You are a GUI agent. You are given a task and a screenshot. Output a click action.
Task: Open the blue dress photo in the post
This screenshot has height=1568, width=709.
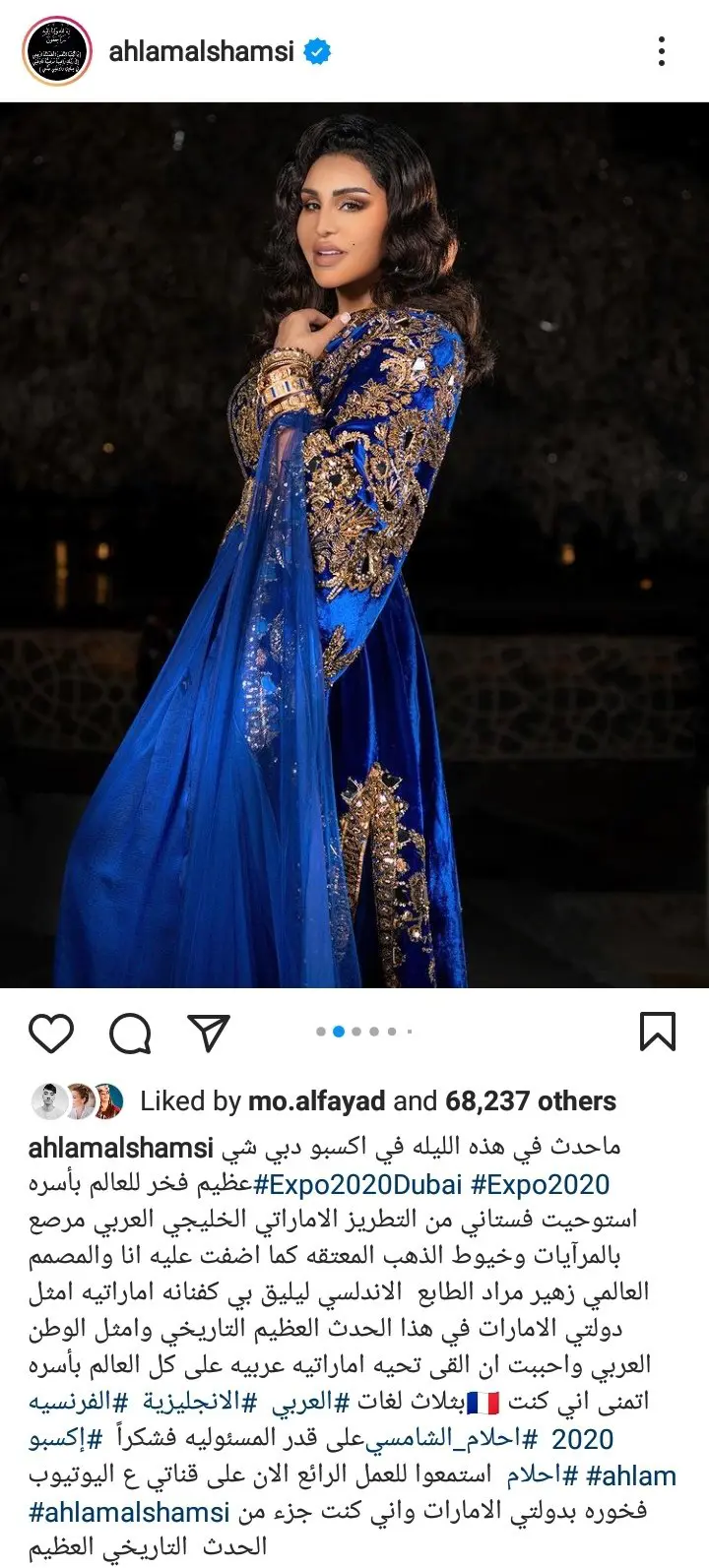(354, 544)
